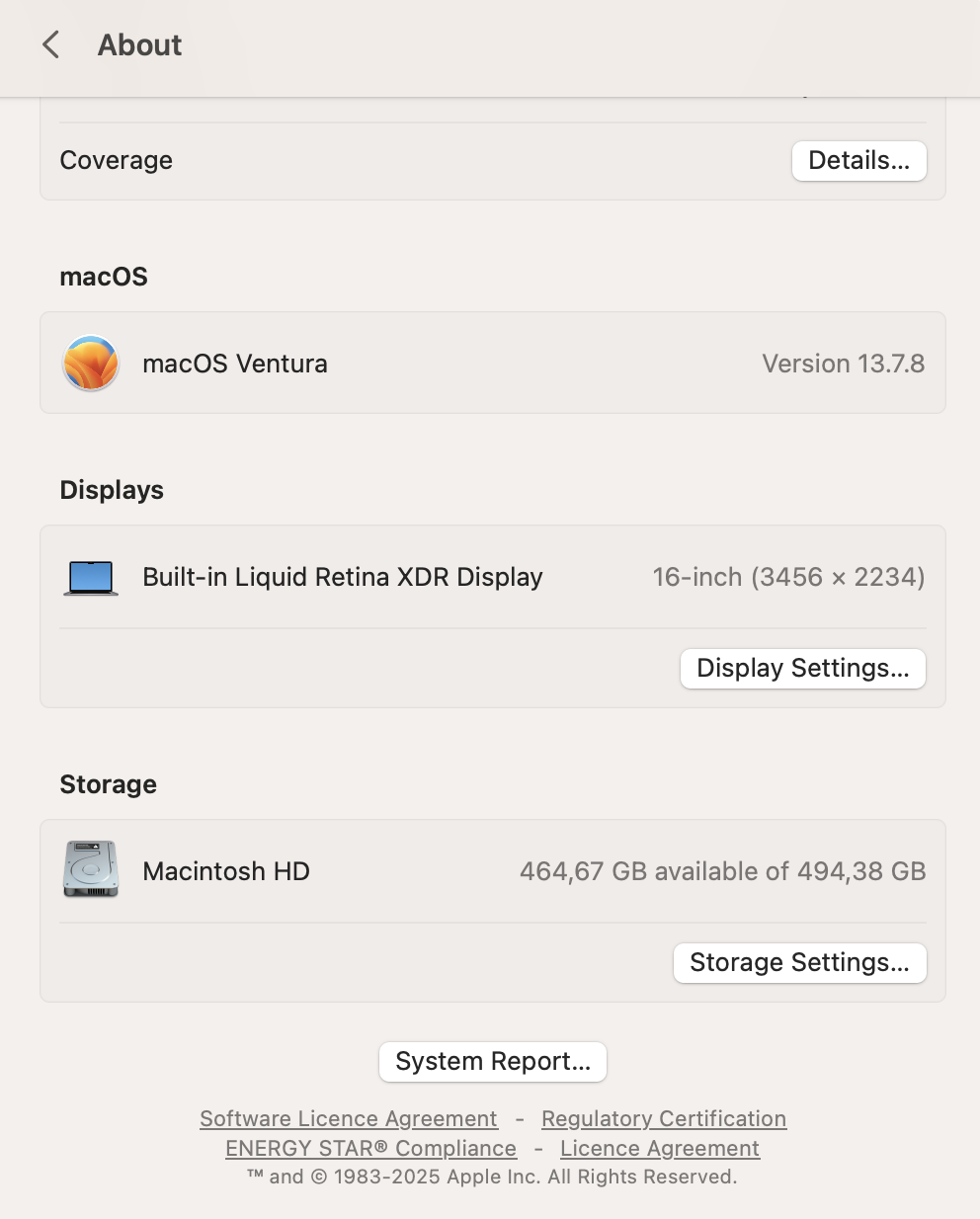The height and width of the screenshot is (1219, 980).
Task: Click the About heading title
Action: (138, 44)
